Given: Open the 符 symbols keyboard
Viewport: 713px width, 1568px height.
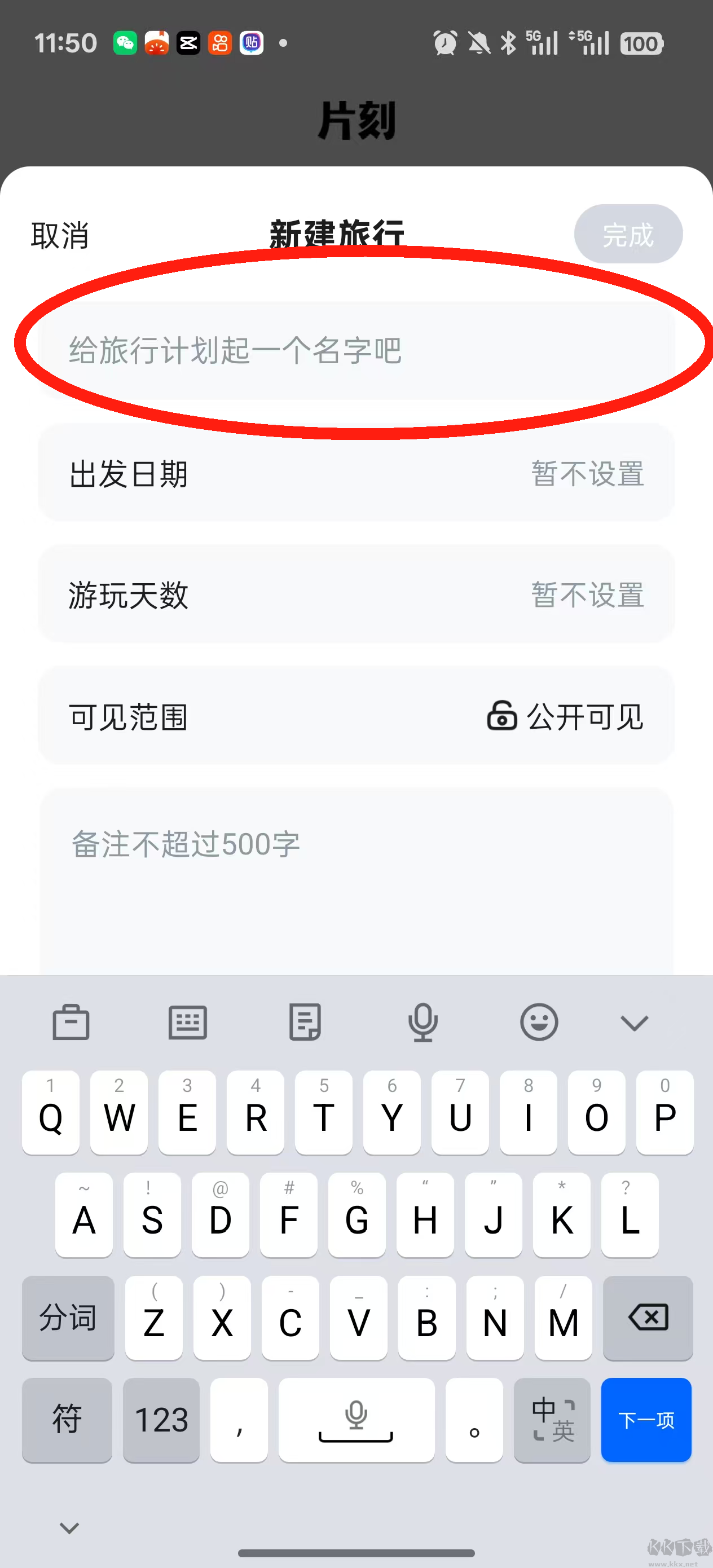Looking at the screenshot, I should 67,1420.
